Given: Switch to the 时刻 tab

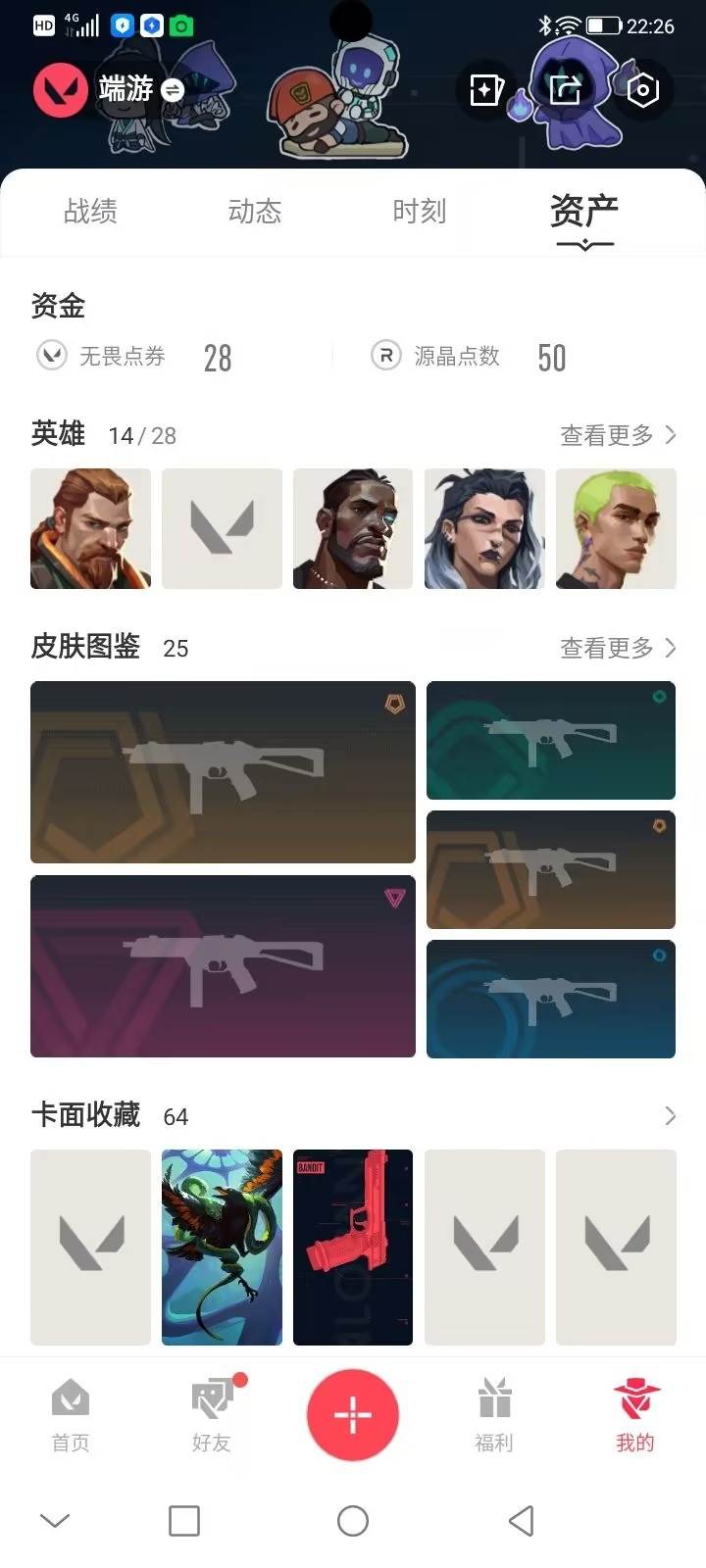Looking at the screenshot, I should [420, 211].
